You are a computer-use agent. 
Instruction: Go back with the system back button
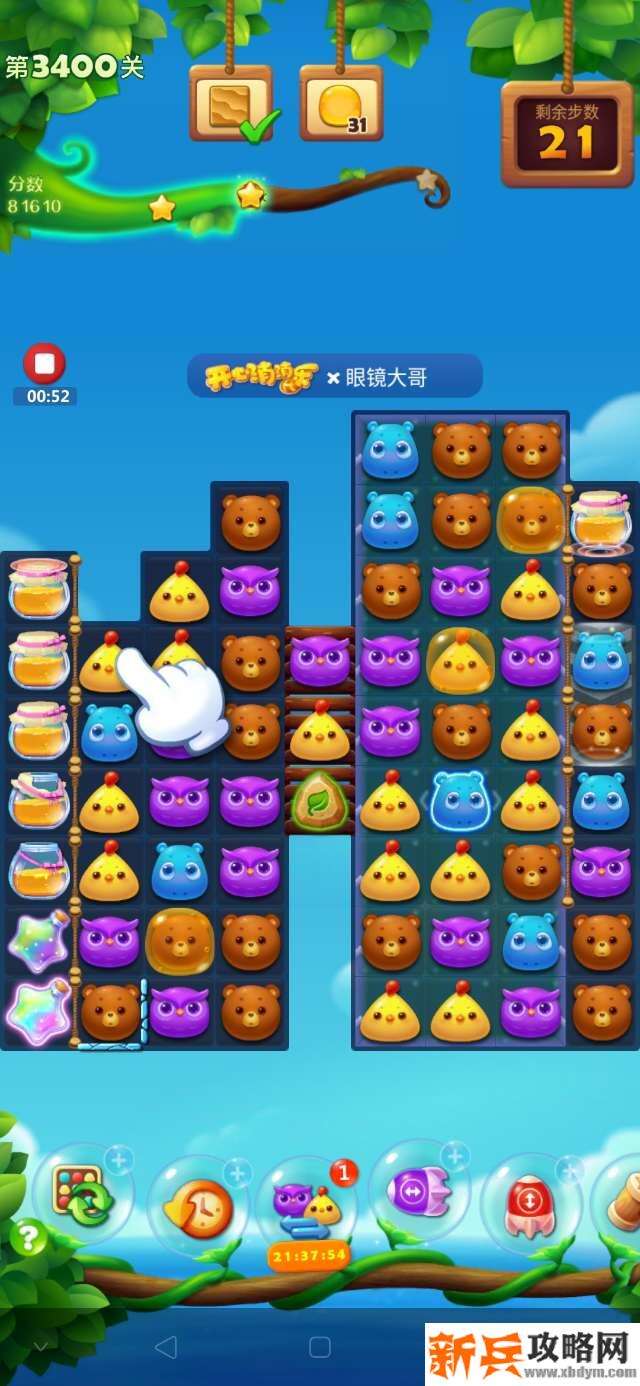coord(166,1347)
